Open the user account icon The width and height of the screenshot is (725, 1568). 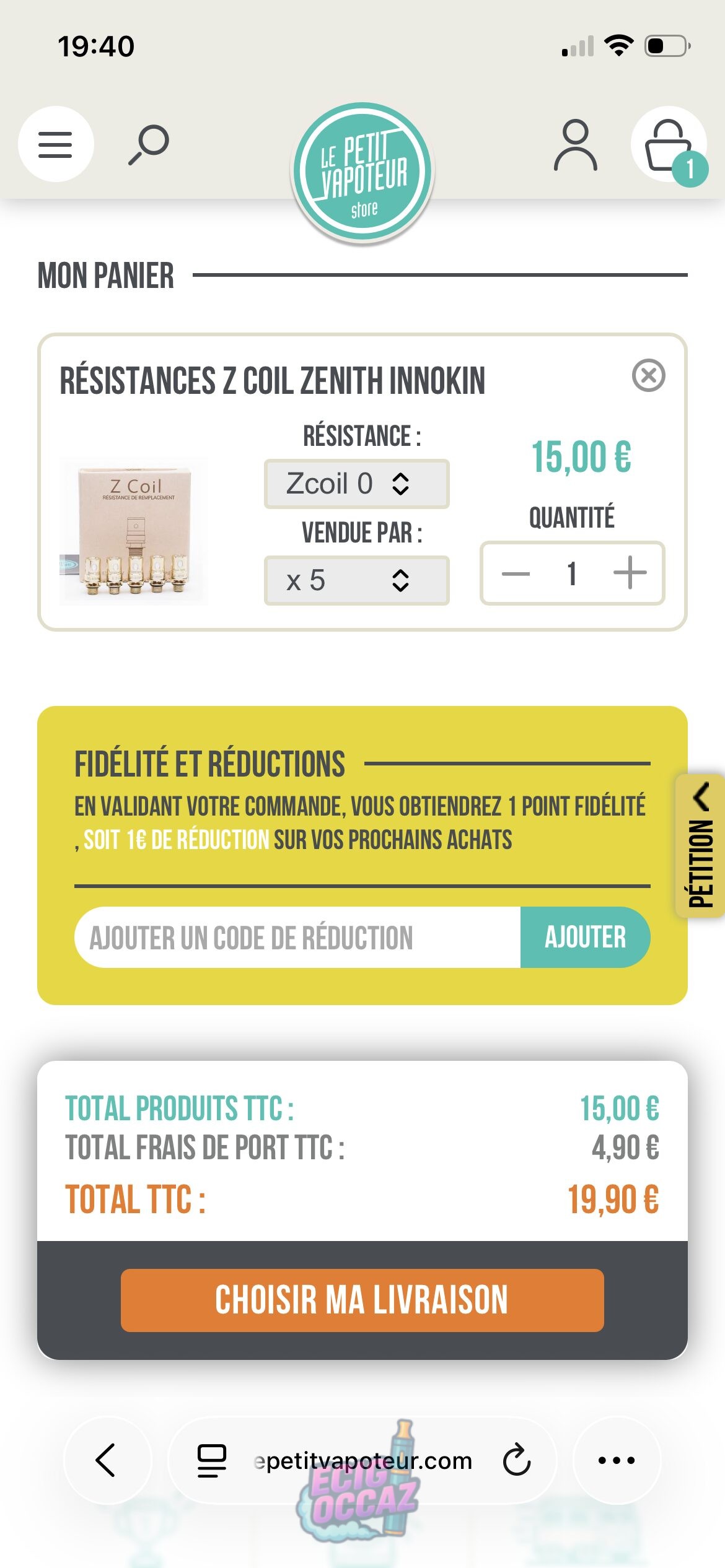point(575,146)
